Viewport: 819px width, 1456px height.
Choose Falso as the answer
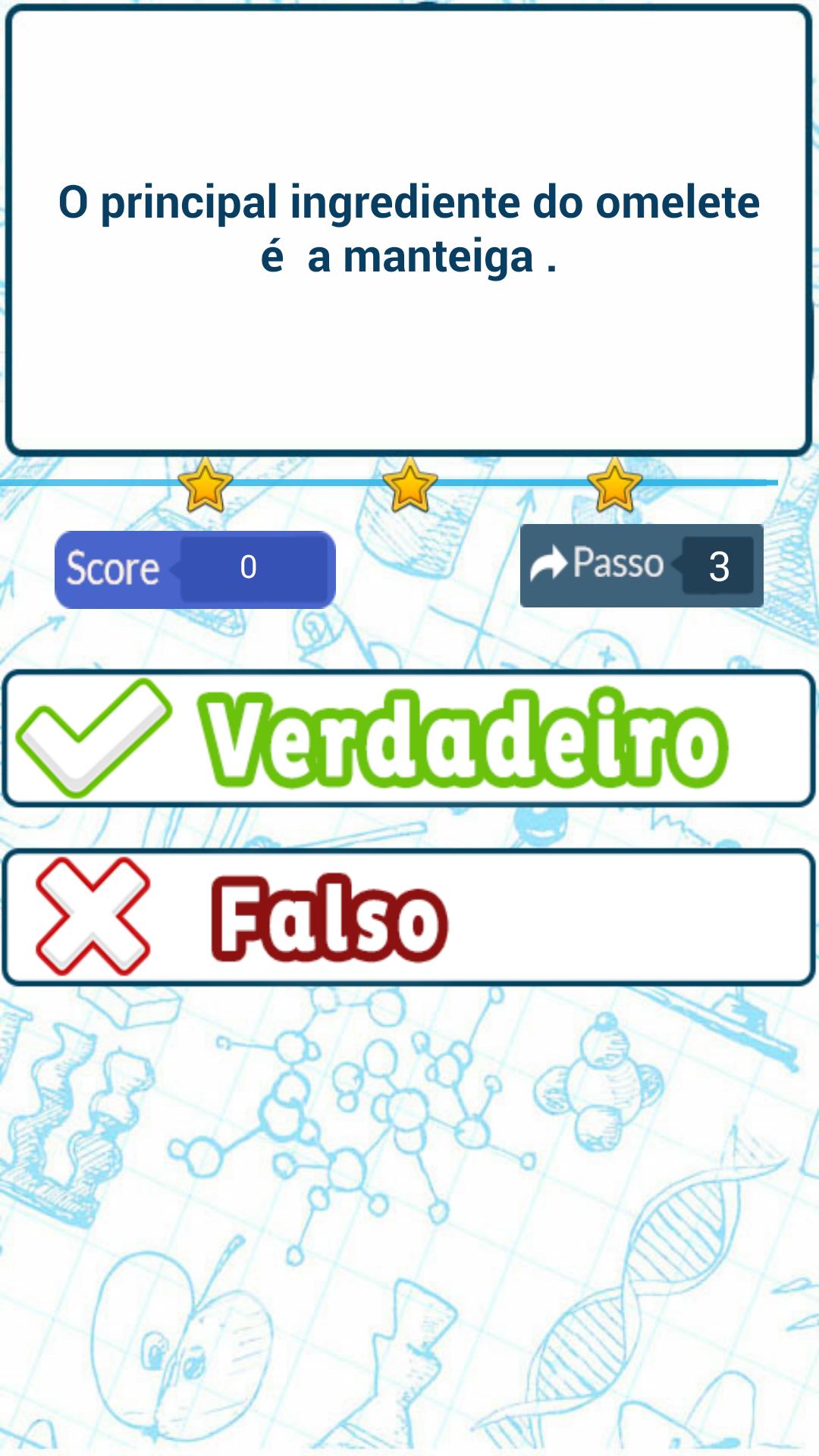409,918
